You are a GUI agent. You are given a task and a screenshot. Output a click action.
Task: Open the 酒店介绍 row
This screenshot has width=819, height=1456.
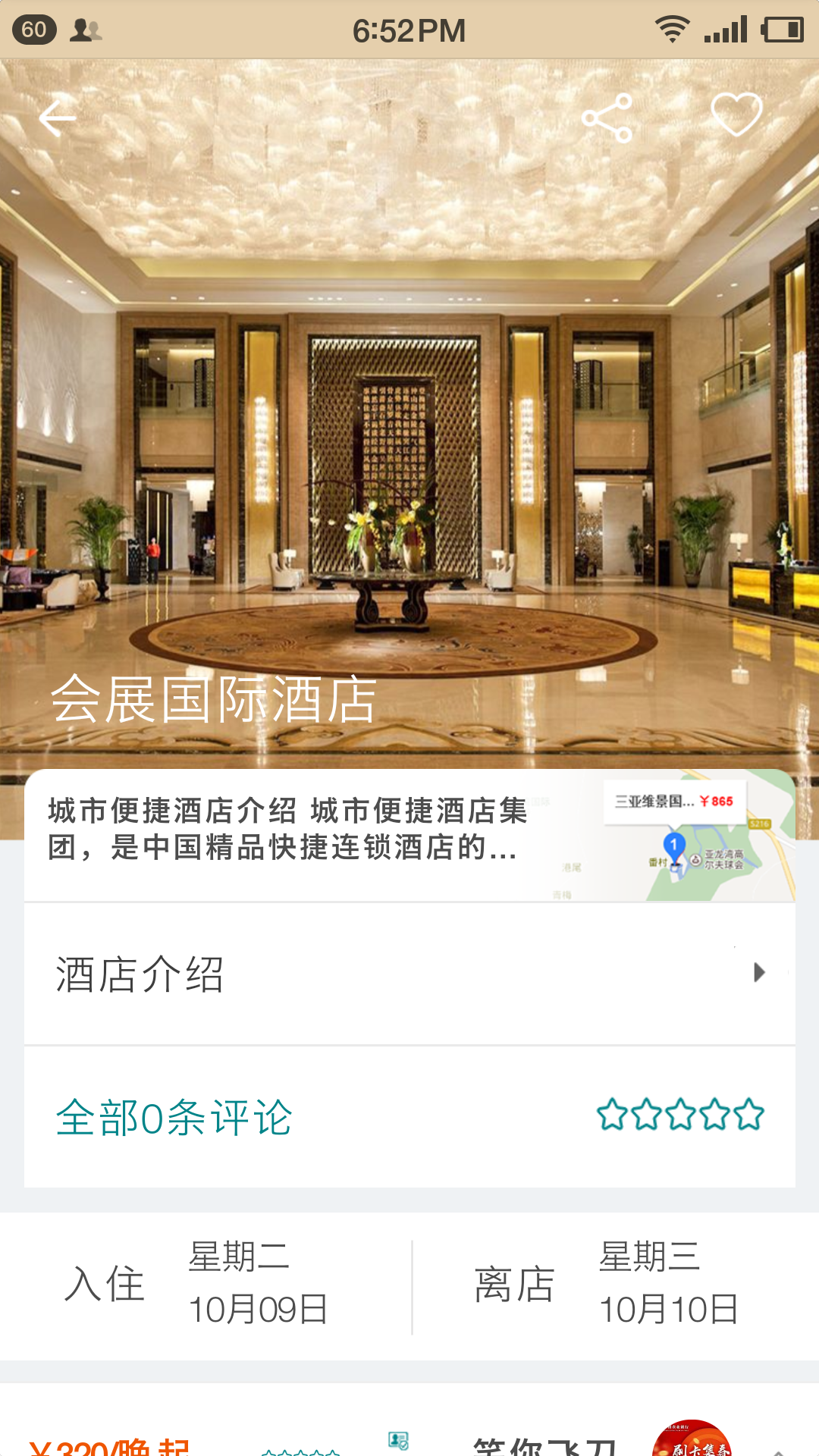coord(409,974)
